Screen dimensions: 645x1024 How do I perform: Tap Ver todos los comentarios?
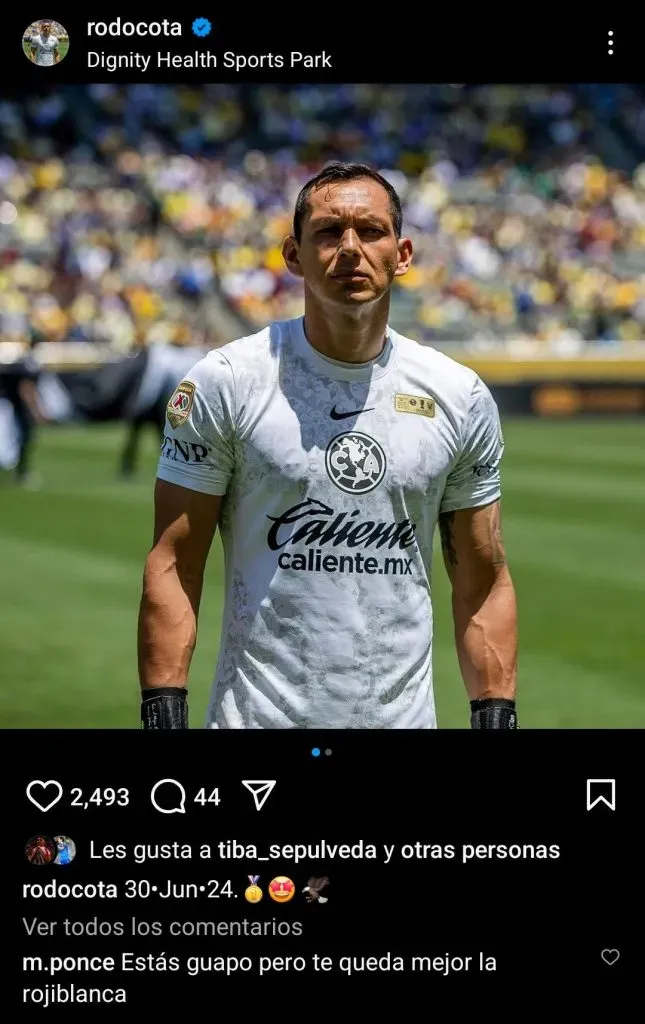[x=162, y=926]
